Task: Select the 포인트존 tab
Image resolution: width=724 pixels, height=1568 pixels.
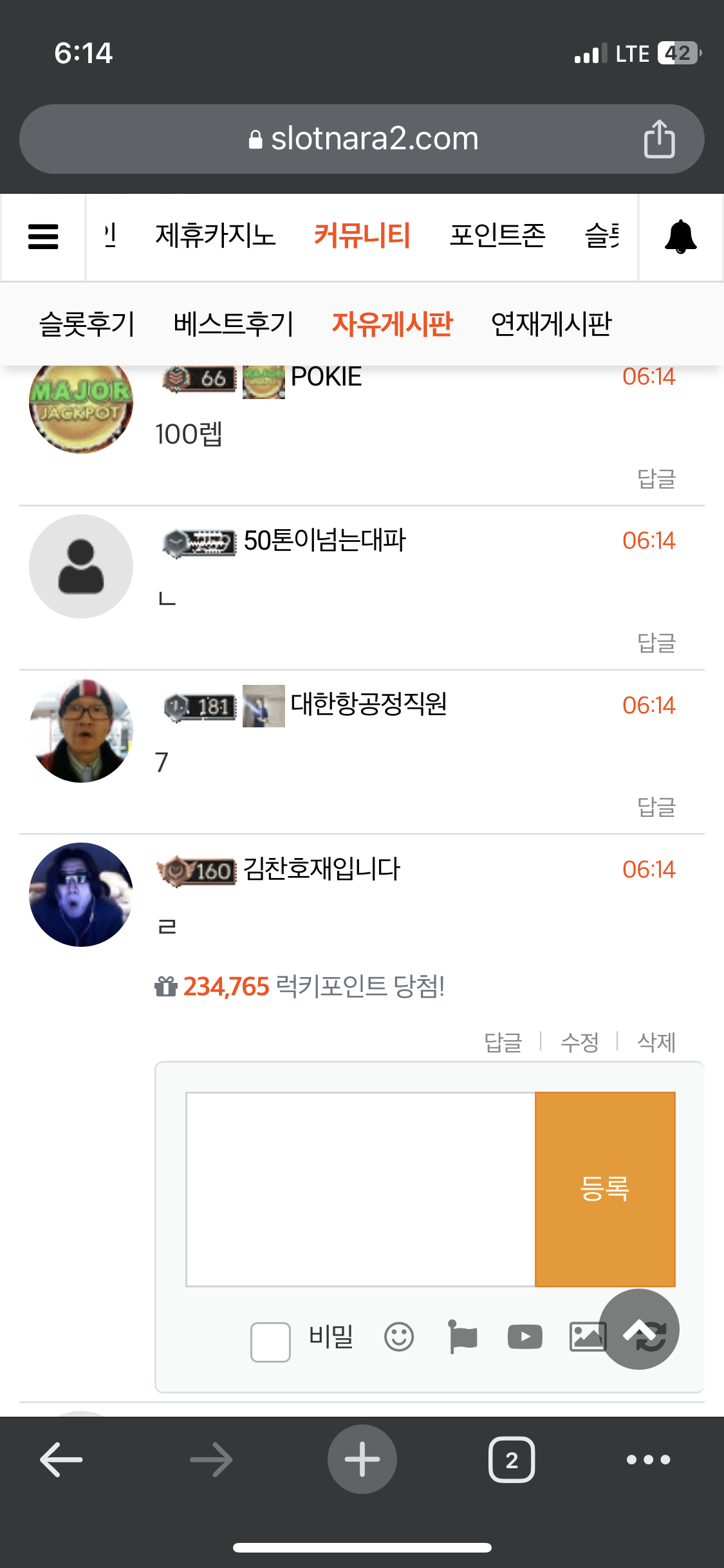Action: pyautogui.click(x=497, y=236)
